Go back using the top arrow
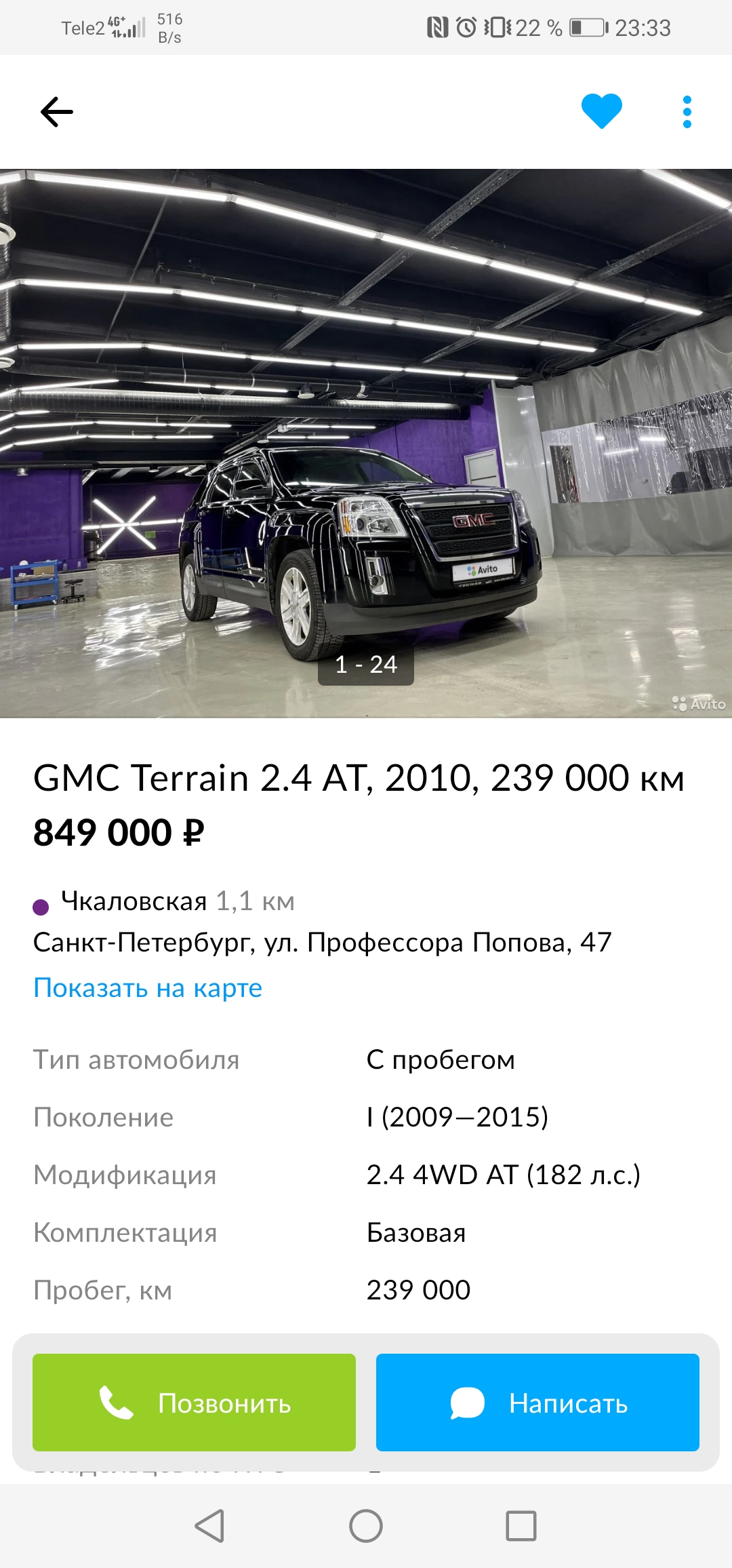Image resolution: width=732 pixels, height=1568 pixels. click(57, 112)
